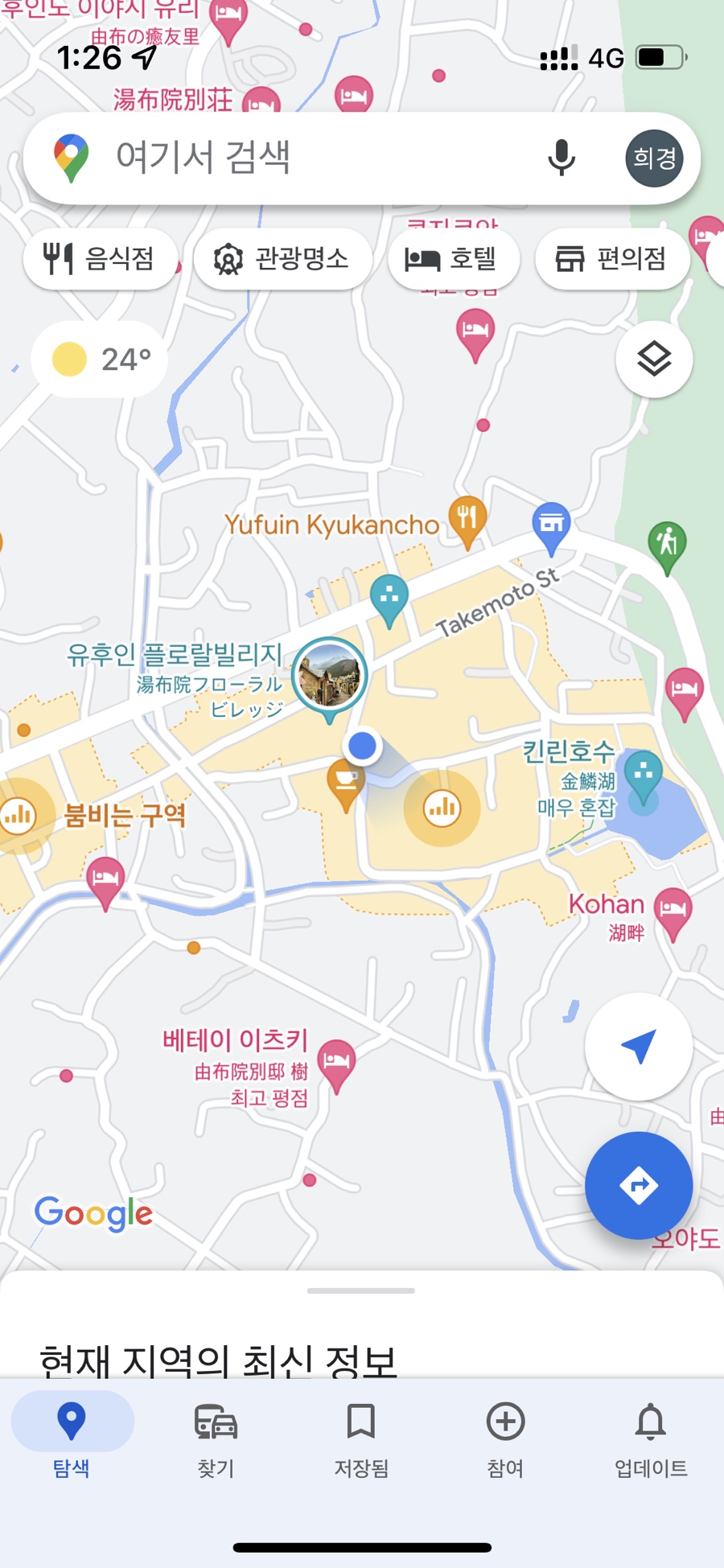Open the Yufuin Kyukancho restaurant pin
The height and width of the screenshot is (1568, 724).
coord(467,519)
